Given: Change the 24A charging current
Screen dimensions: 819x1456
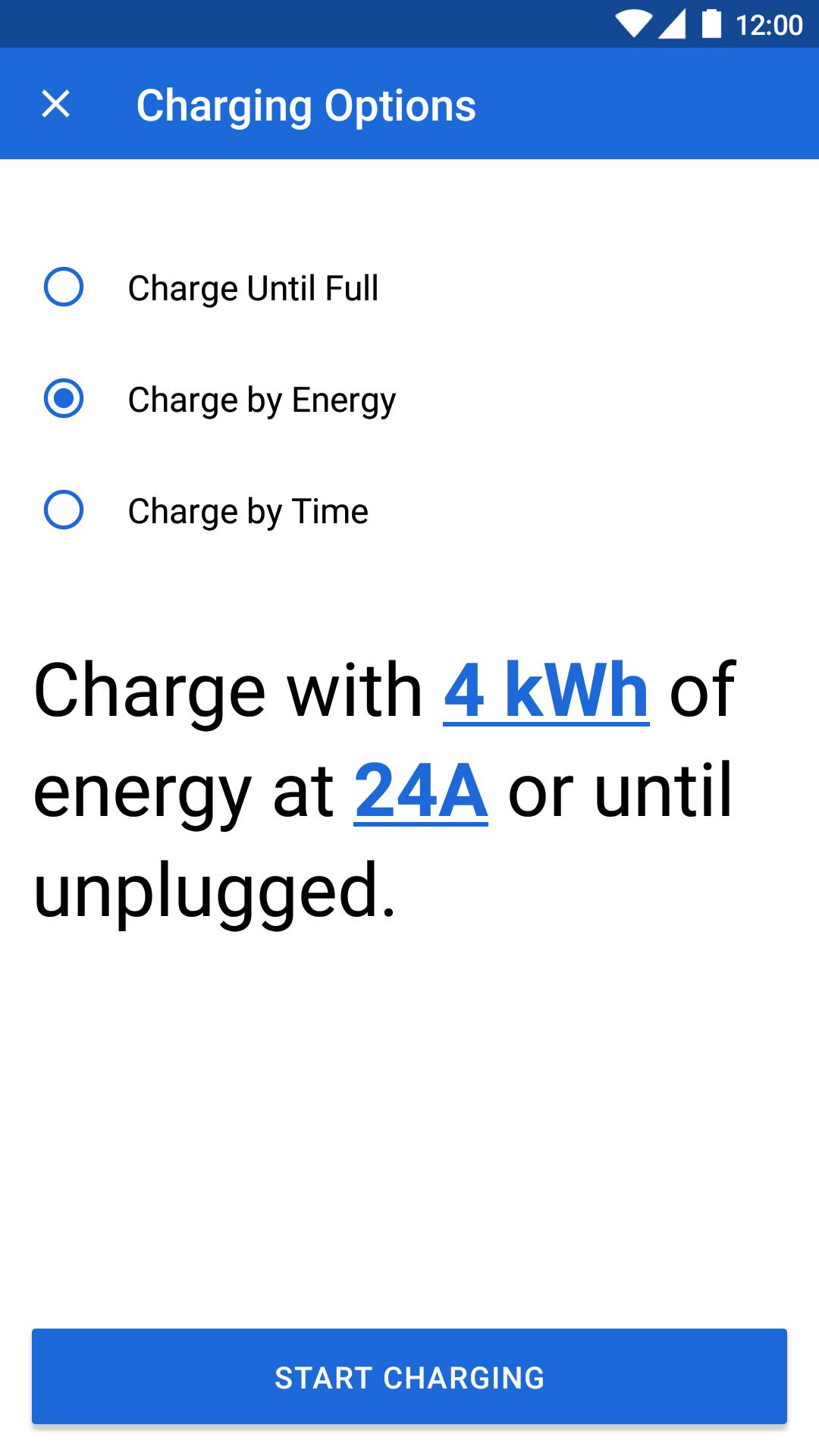Looking at the screenshot, I should coord(421,791).
